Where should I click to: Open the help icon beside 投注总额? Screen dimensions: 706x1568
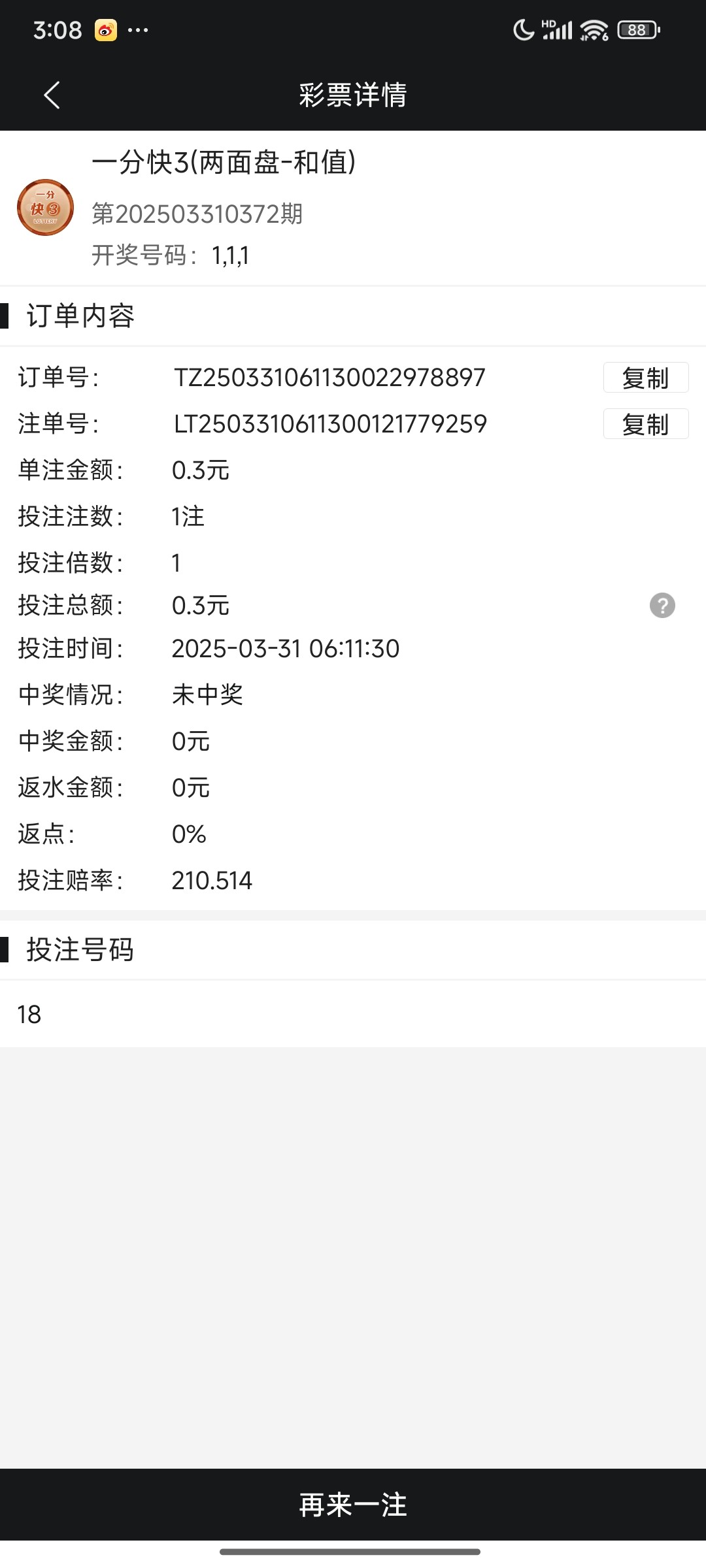point(662,606)
